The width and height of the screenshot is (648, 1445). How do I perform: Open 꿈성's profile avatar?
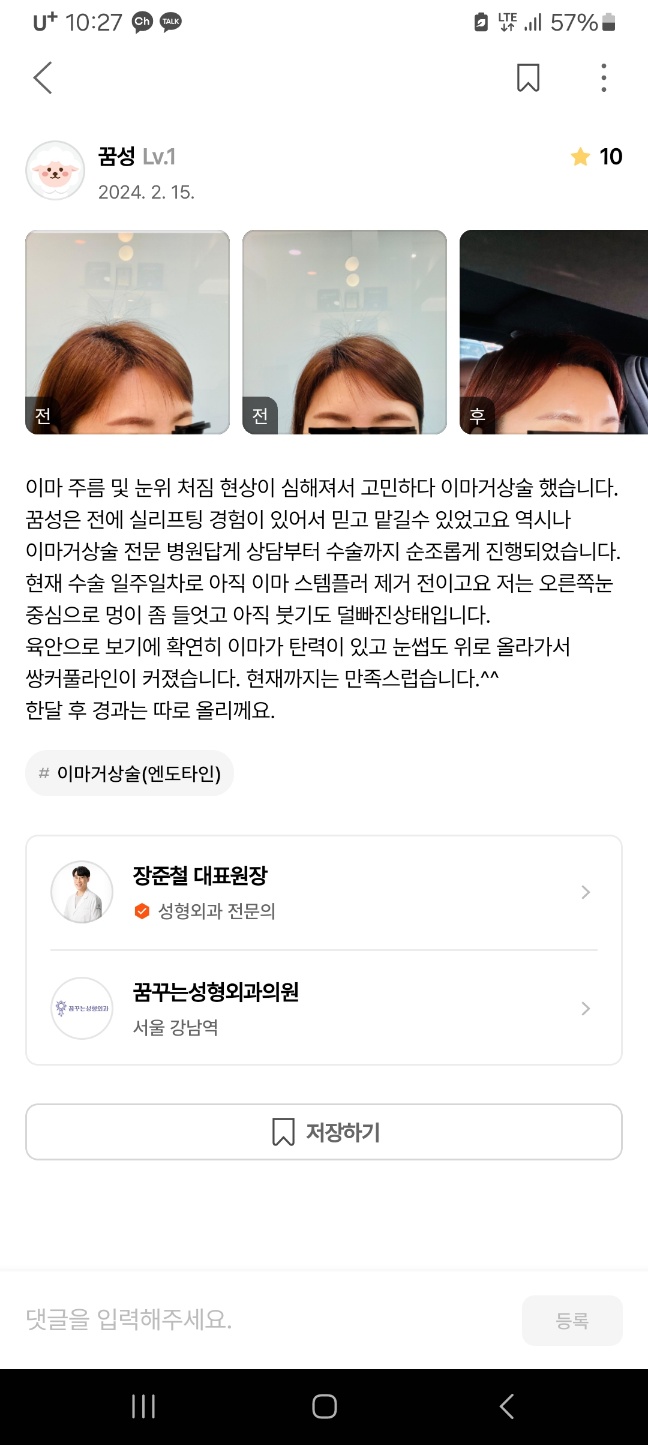click(55, 171)
